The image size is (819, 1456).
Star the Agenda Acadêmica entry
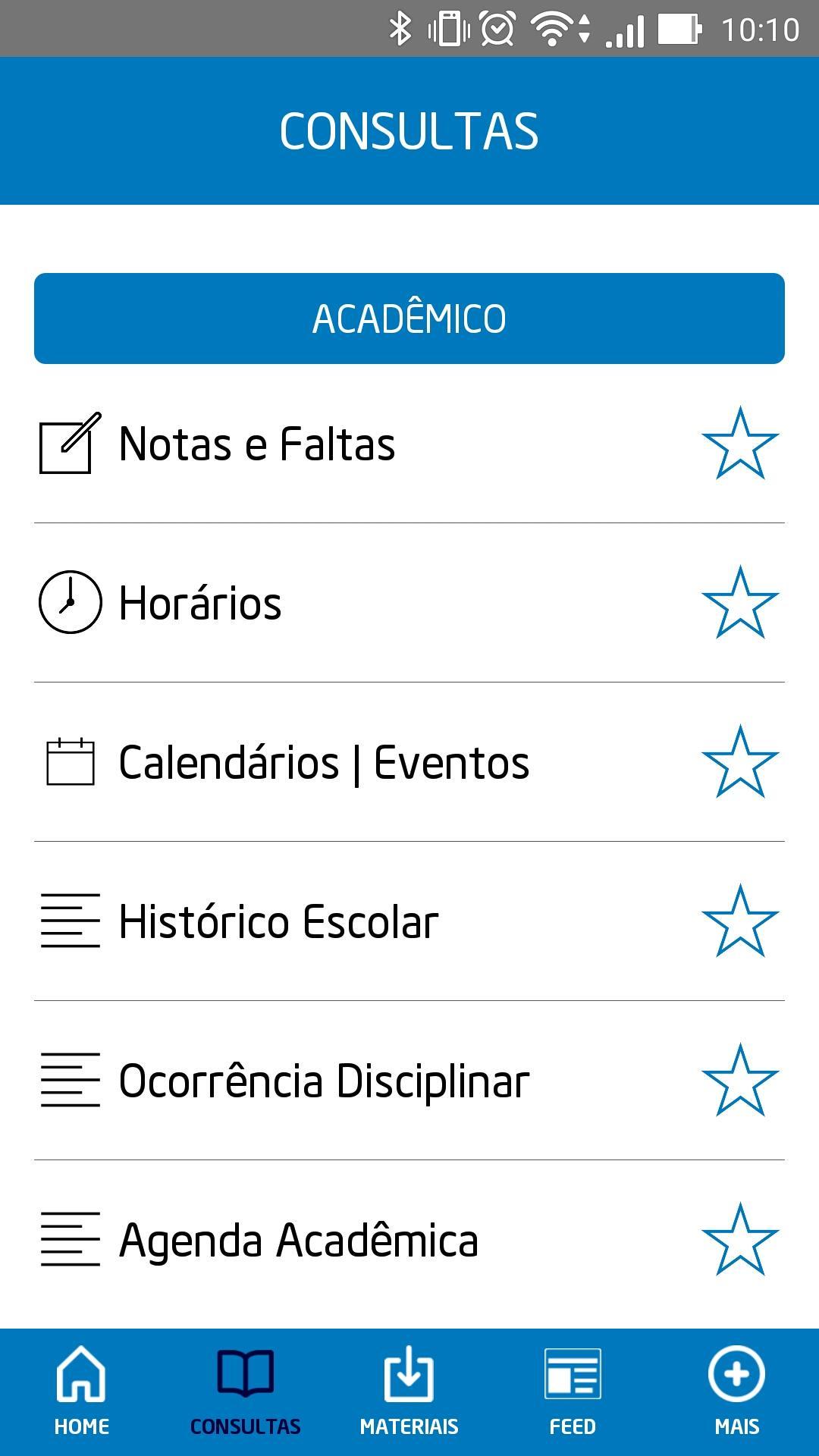tap(740, 1240)
